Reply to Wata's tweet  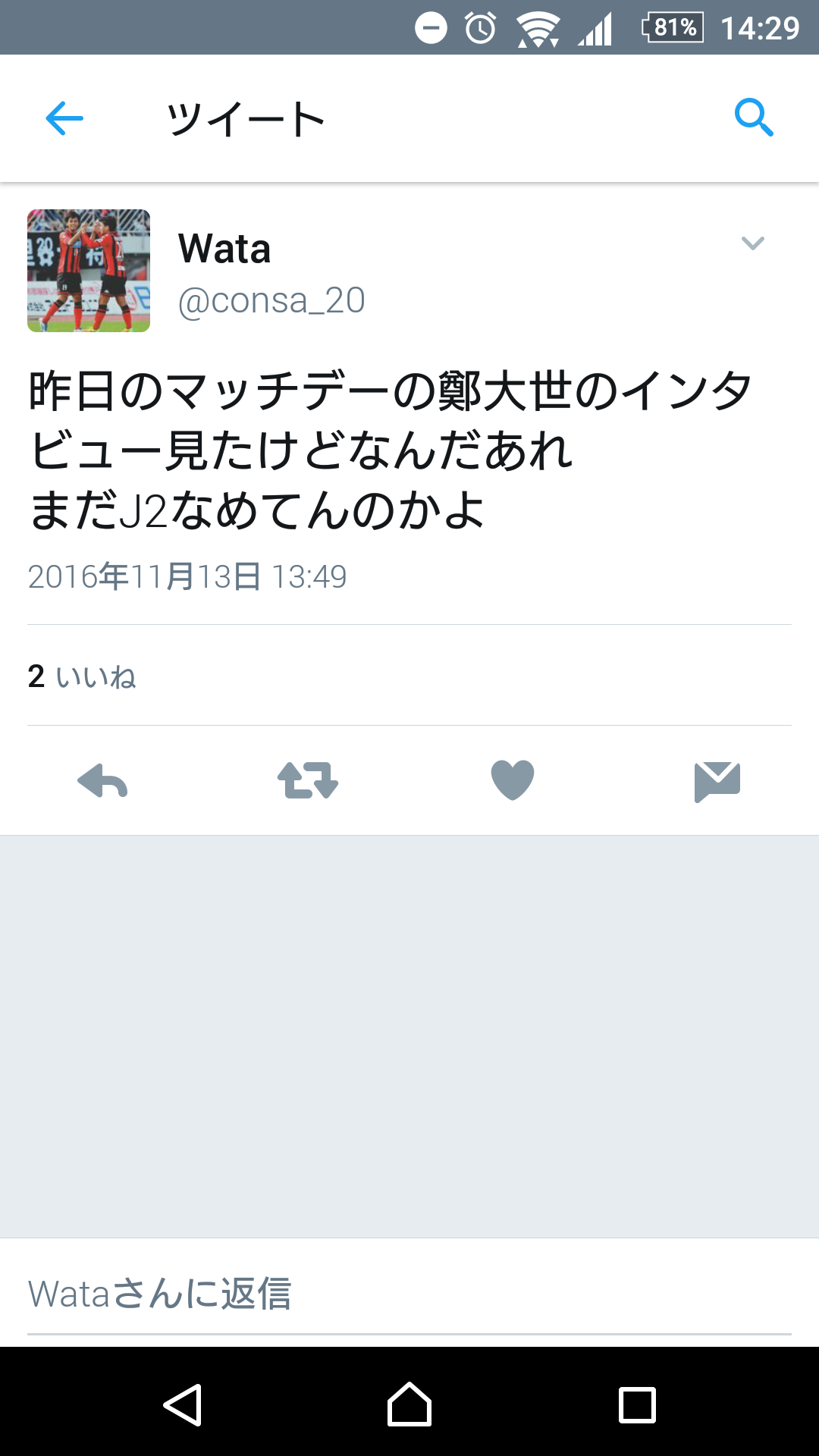tap(102, 781)
